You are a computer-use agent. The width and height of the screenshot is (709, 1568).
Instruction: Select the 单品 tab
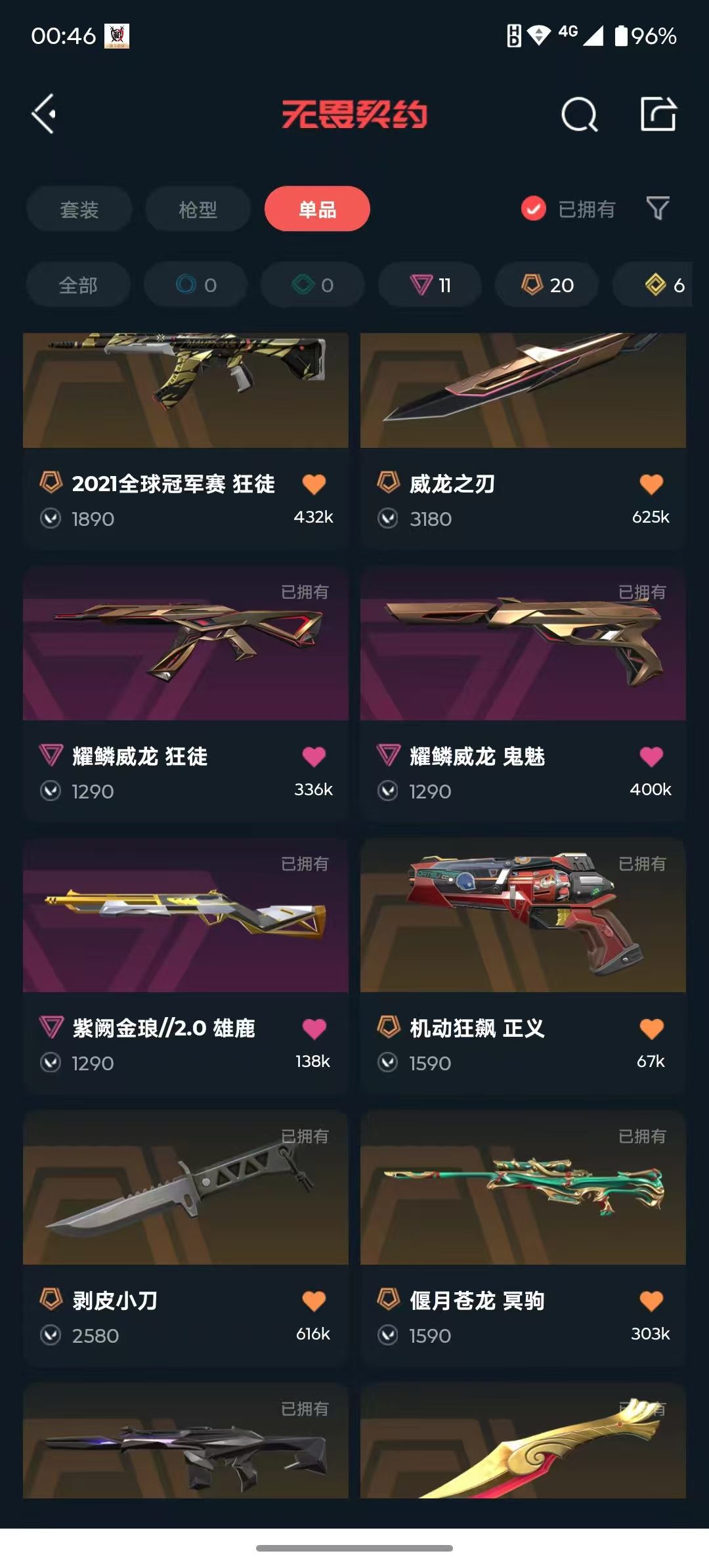click(x=317, y=209)
